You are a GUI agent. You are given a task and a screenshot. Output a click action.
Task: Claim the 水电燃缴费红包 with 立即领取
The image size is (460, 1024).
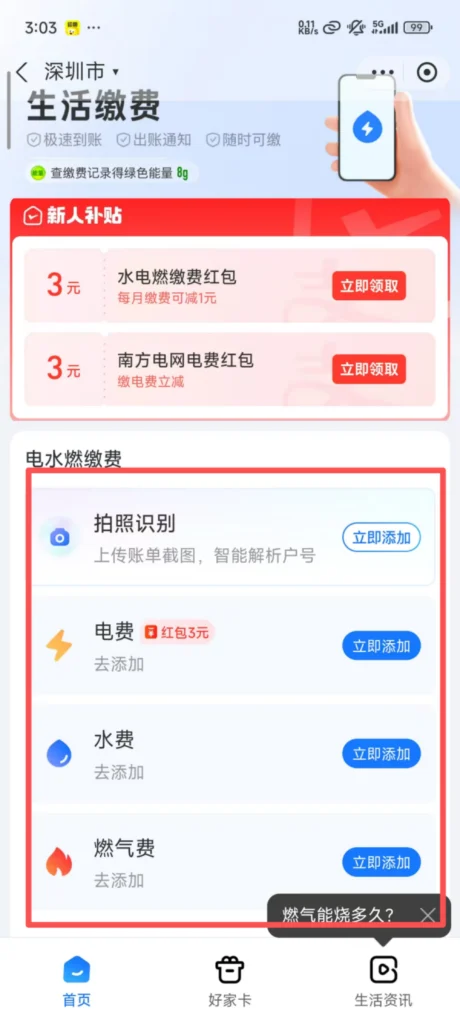tap(369, 286)
